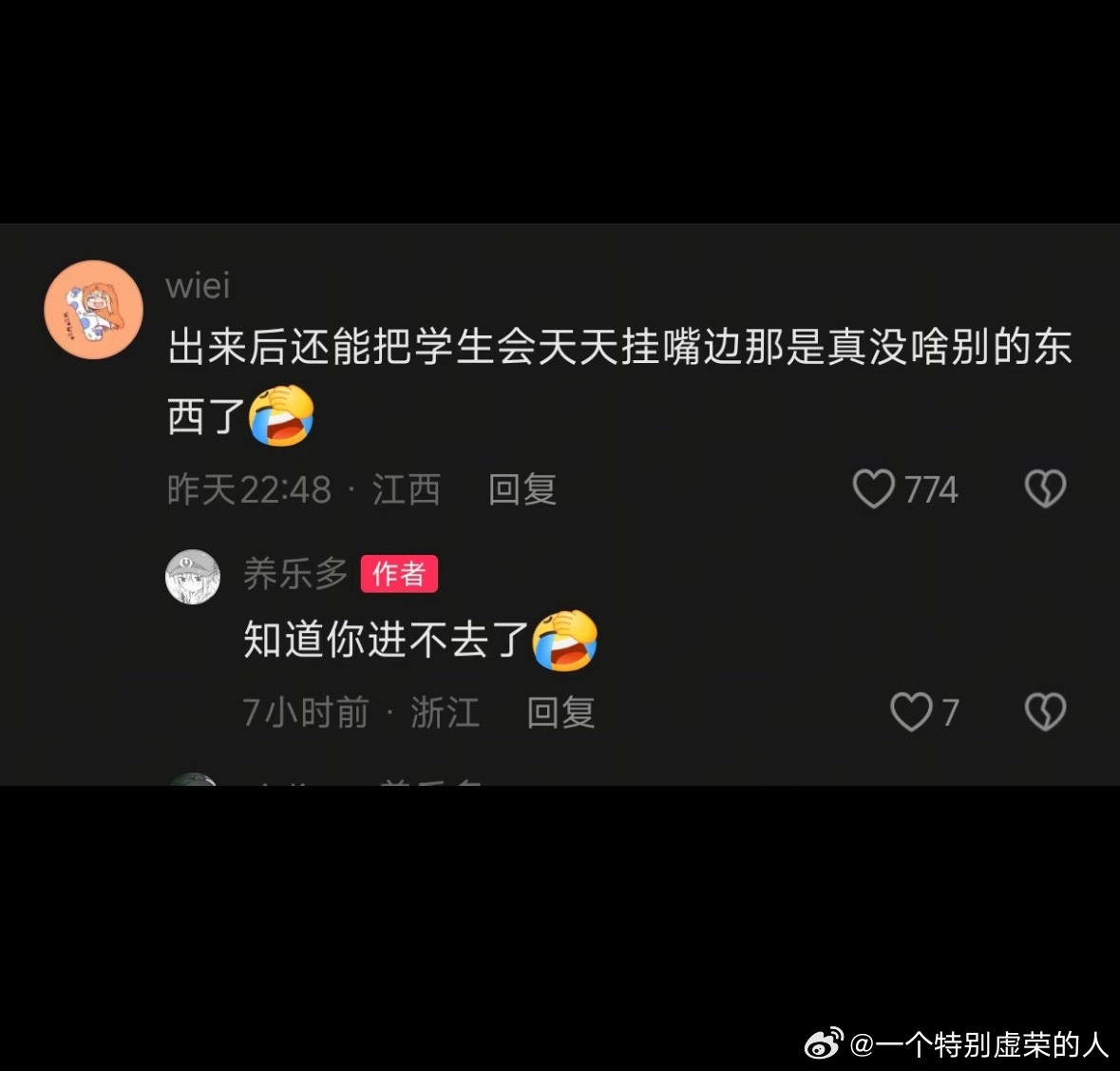Open 养乐多's profile avatar
The width and height of the screenshot is (1120, 1071).
[x=193, y=577]
